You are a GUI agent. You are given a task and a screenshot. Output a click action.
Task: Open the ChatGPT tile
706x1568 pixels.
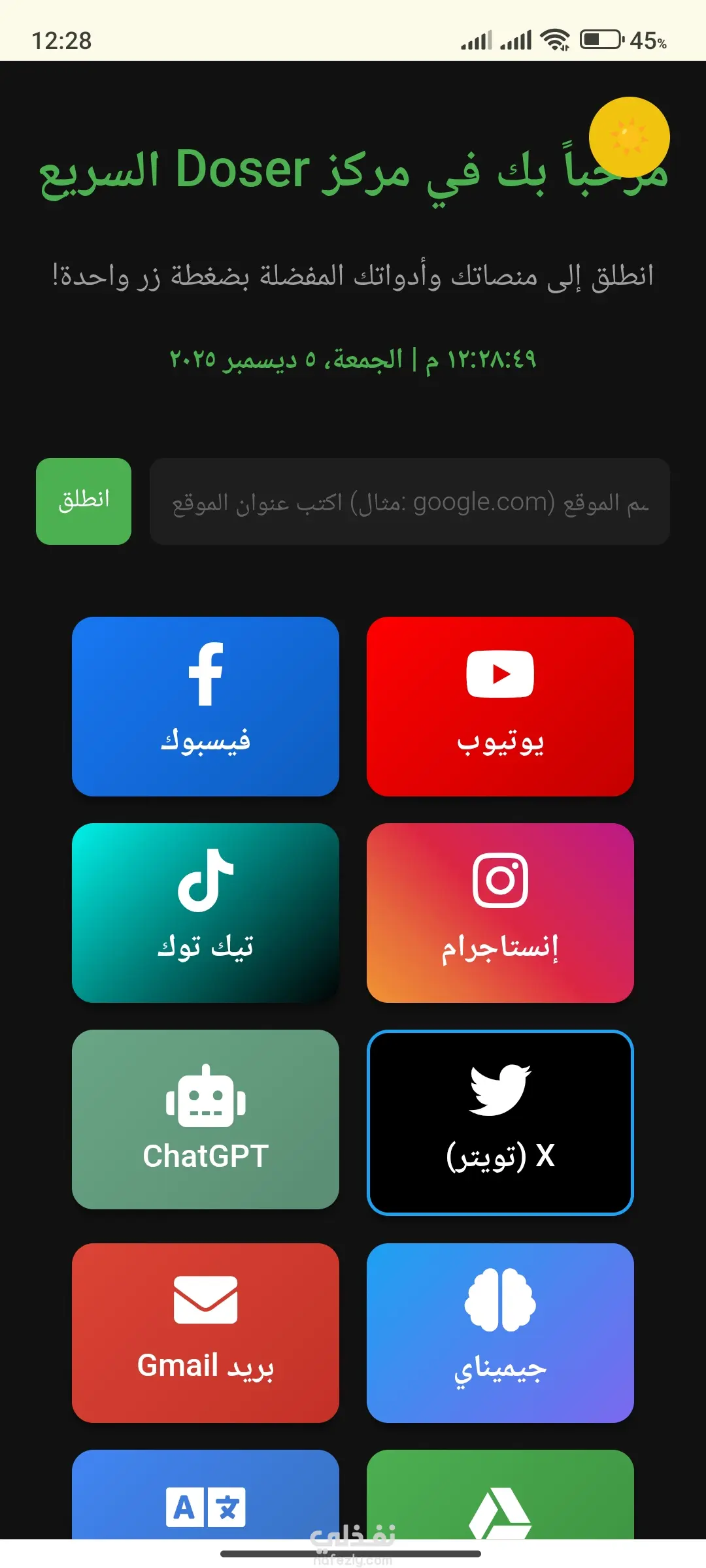point(205,1119)
